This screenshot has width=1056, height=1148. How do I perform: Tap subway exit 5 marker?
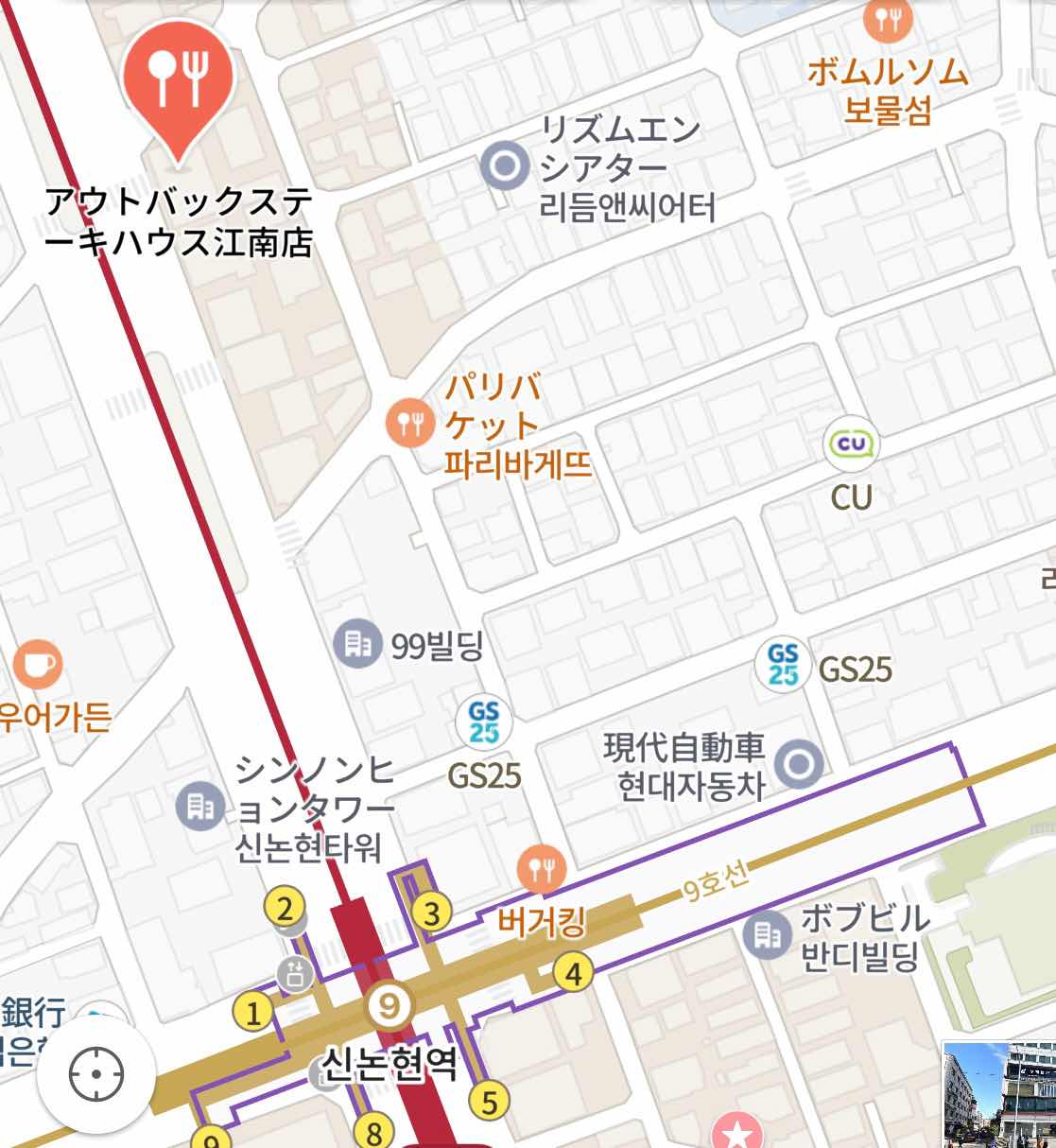click(489, 1102)
